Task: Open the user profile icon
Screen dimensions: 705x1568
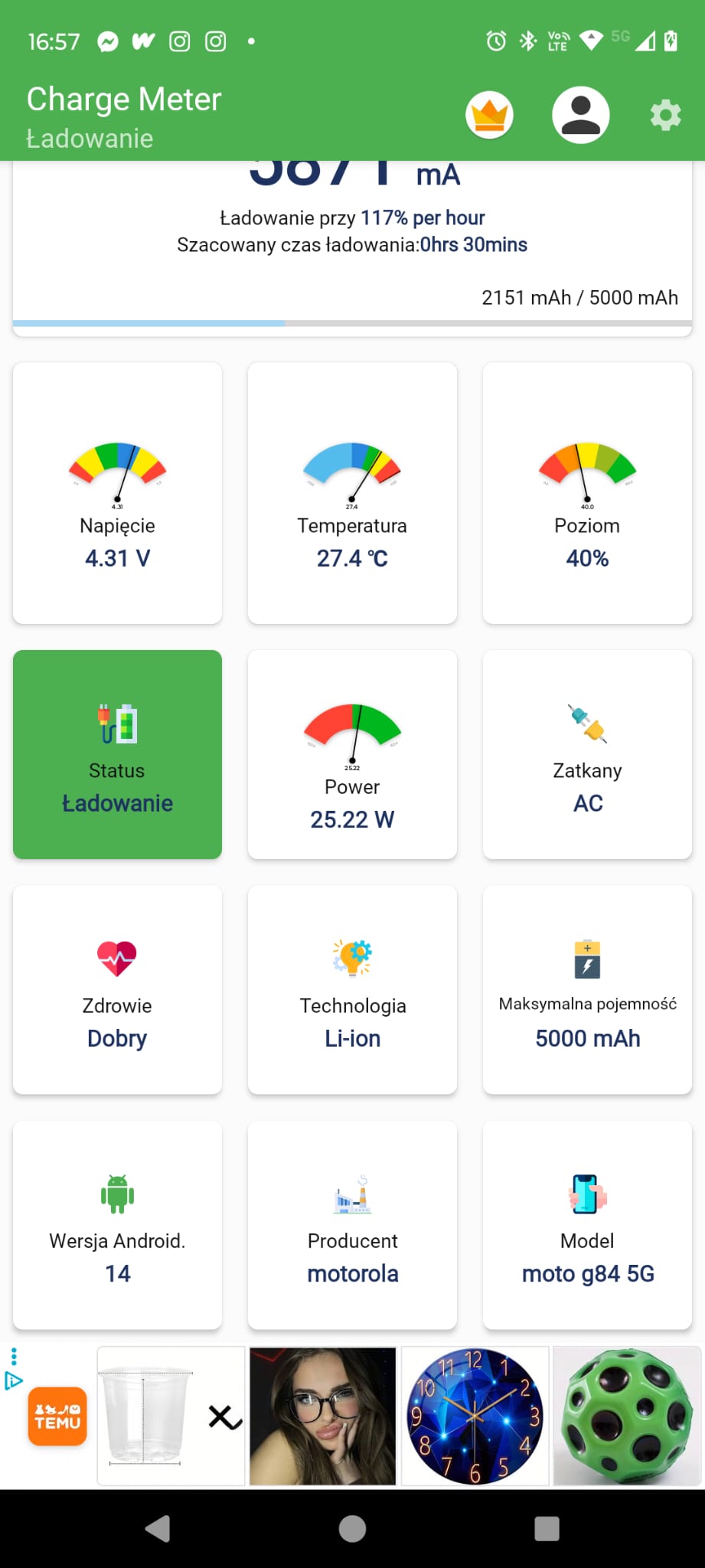Action: [x=581, y=116]
